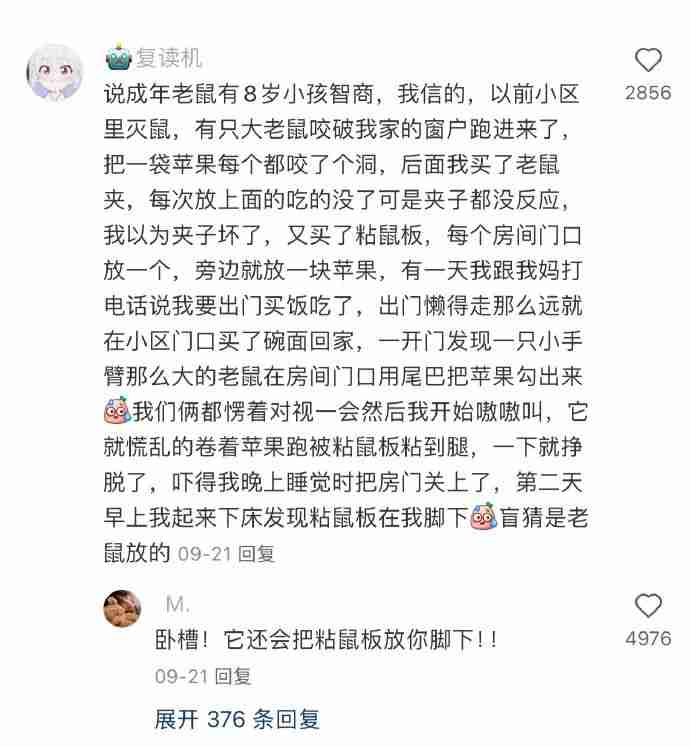Screen dimensions: 690x747
Task: Open M.'s profile avatar
Action: coord(121,608)
